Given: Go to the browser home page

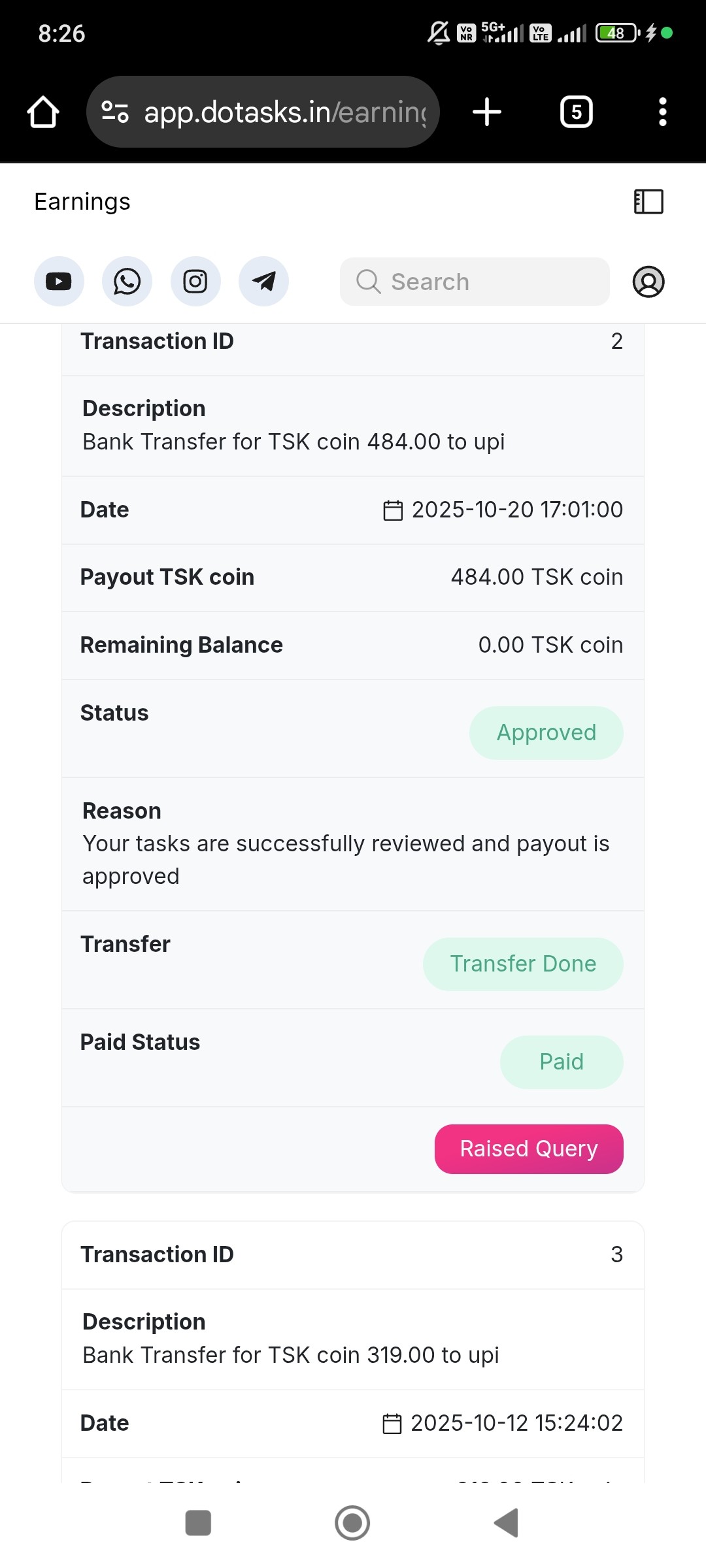Looking at the screenshot, I should 43,112.
